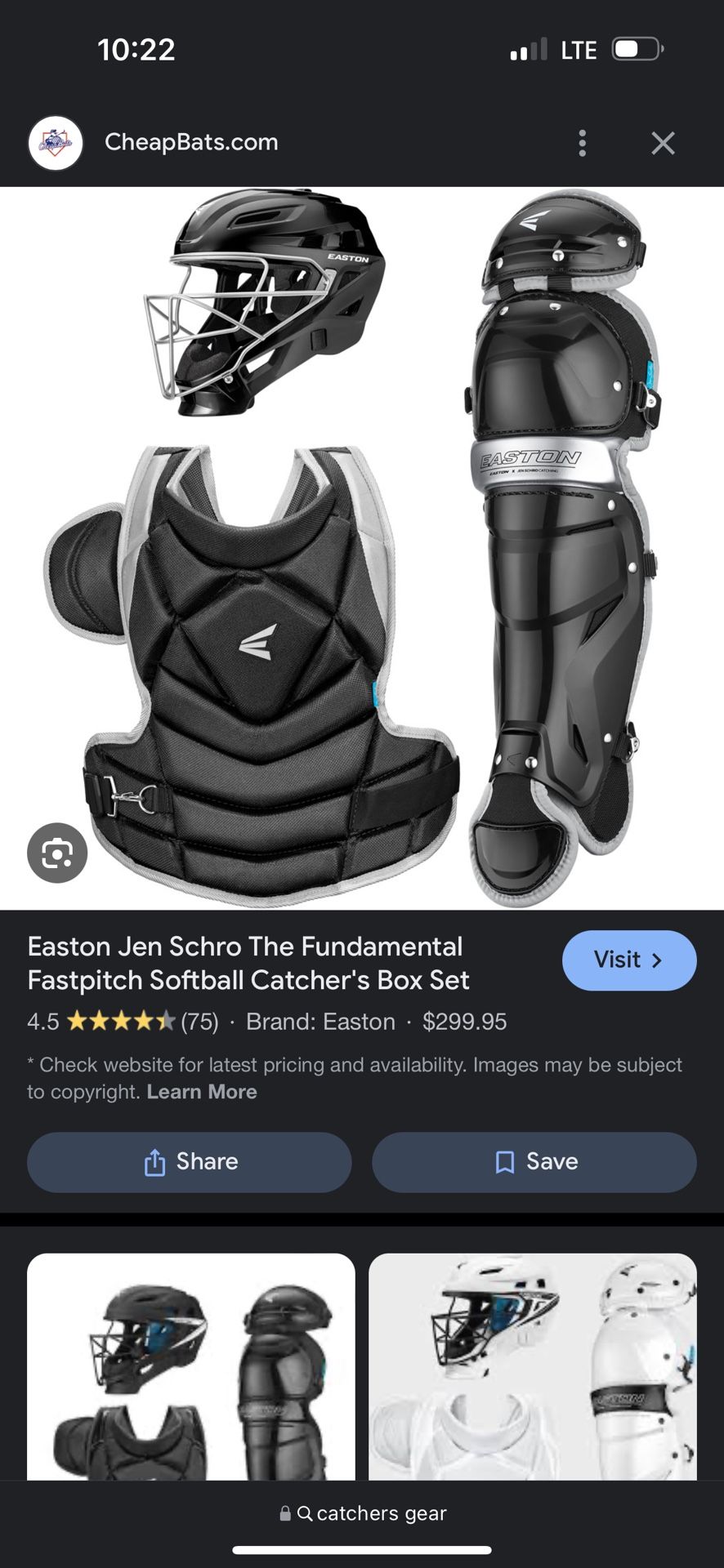The height and width of the screenshot is (1568, 724).
Task: Share this catcher's box set
Action: 190,1161
